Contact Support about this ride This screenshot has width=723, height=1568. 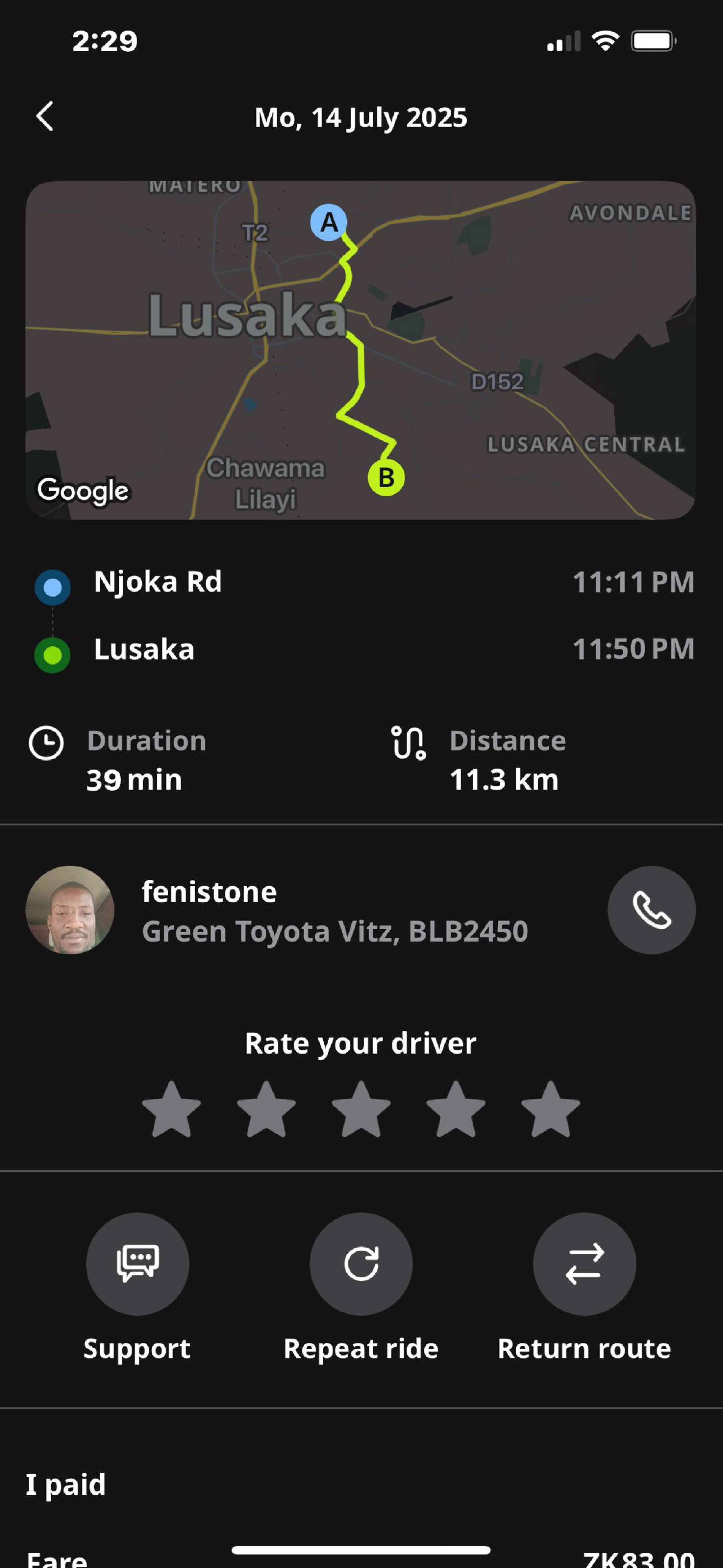tap(137, 1264)
